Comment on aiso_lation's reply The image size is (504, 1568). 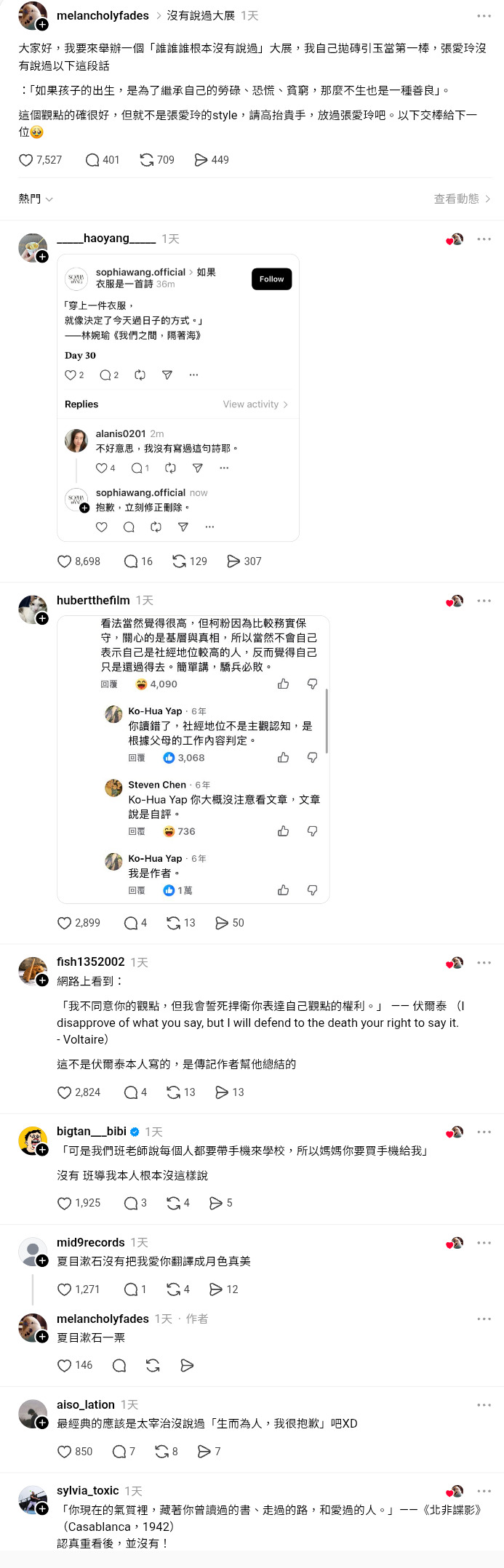[119, 1452]
